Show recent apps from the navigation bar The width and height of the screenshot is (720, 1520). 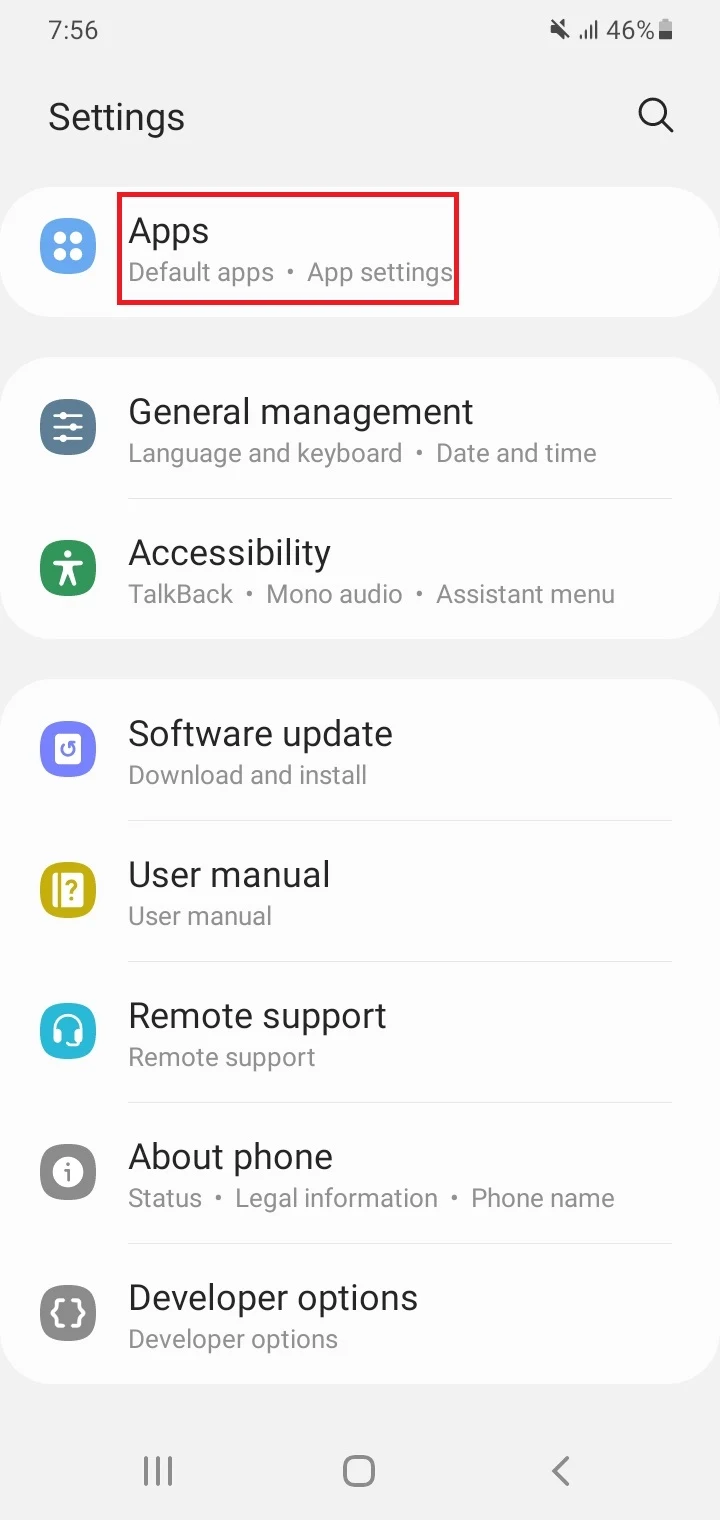tap(158, 1471)
